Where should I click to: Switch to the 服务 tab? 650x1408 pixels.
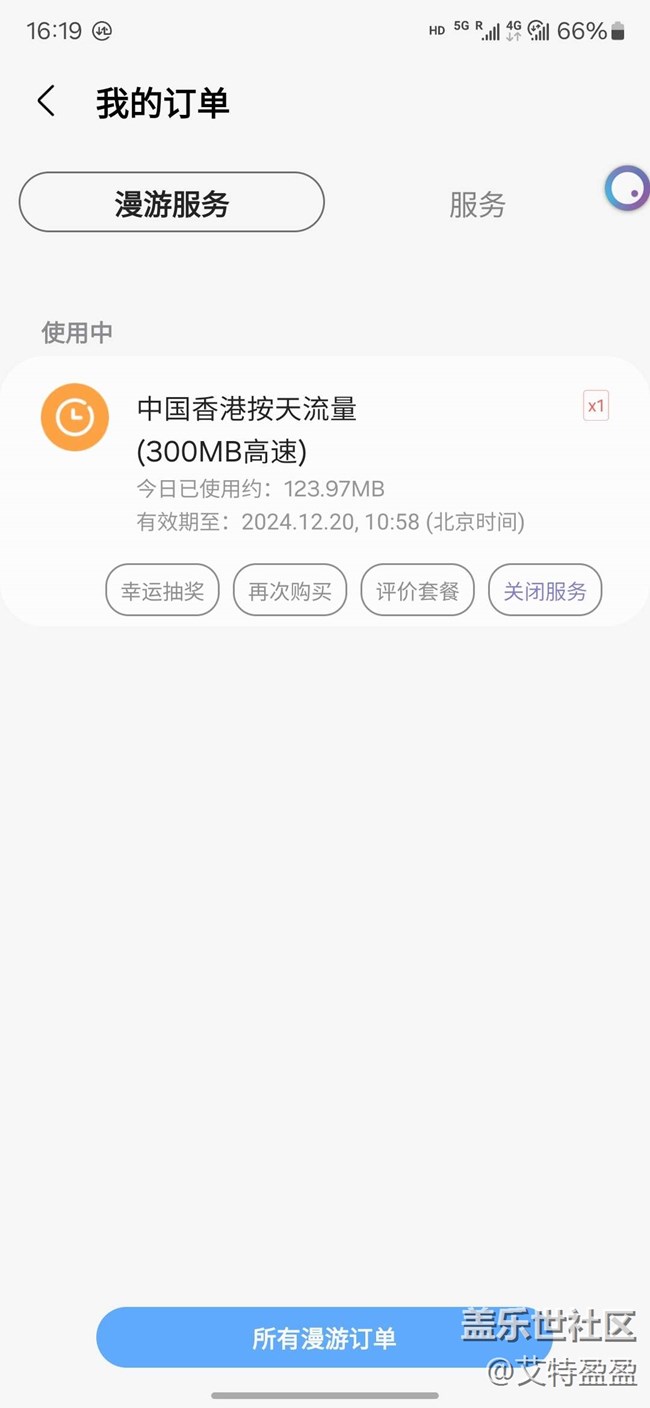477,204
